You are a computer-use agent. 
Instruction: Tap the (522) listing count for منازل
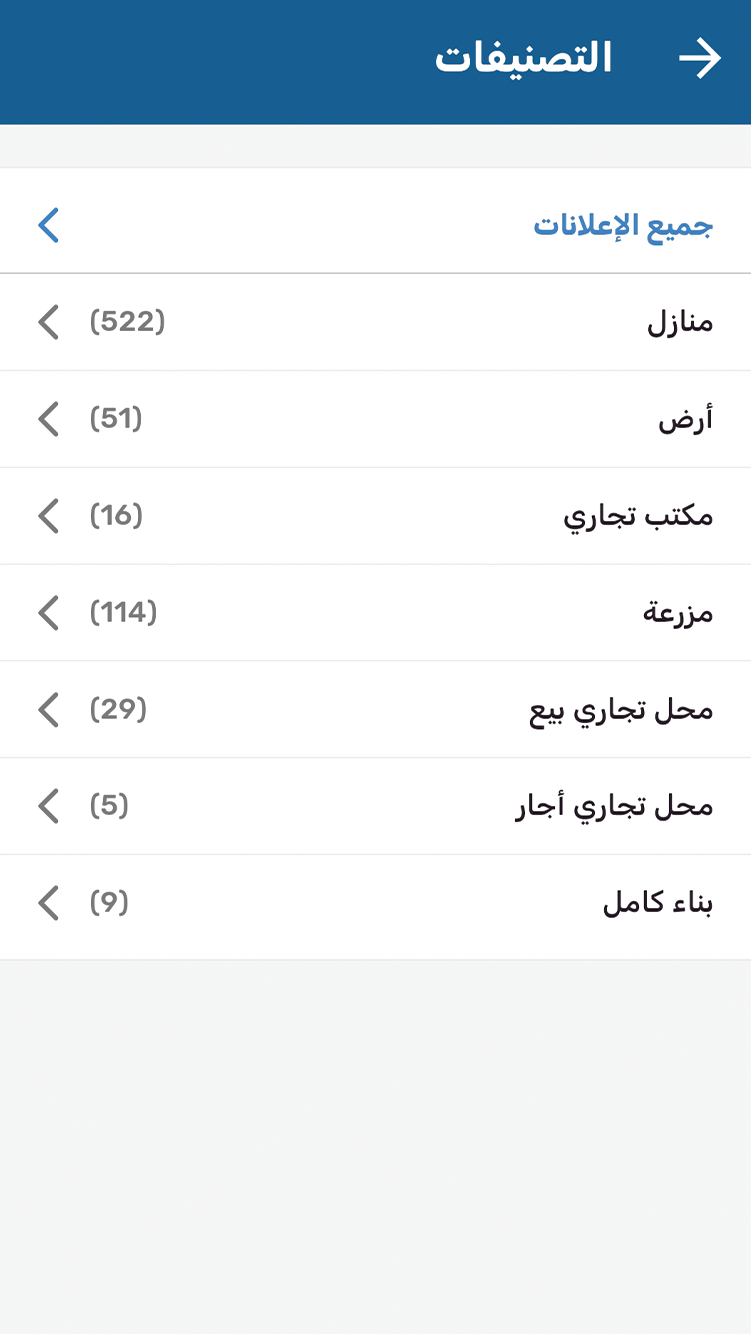[128, 322]
